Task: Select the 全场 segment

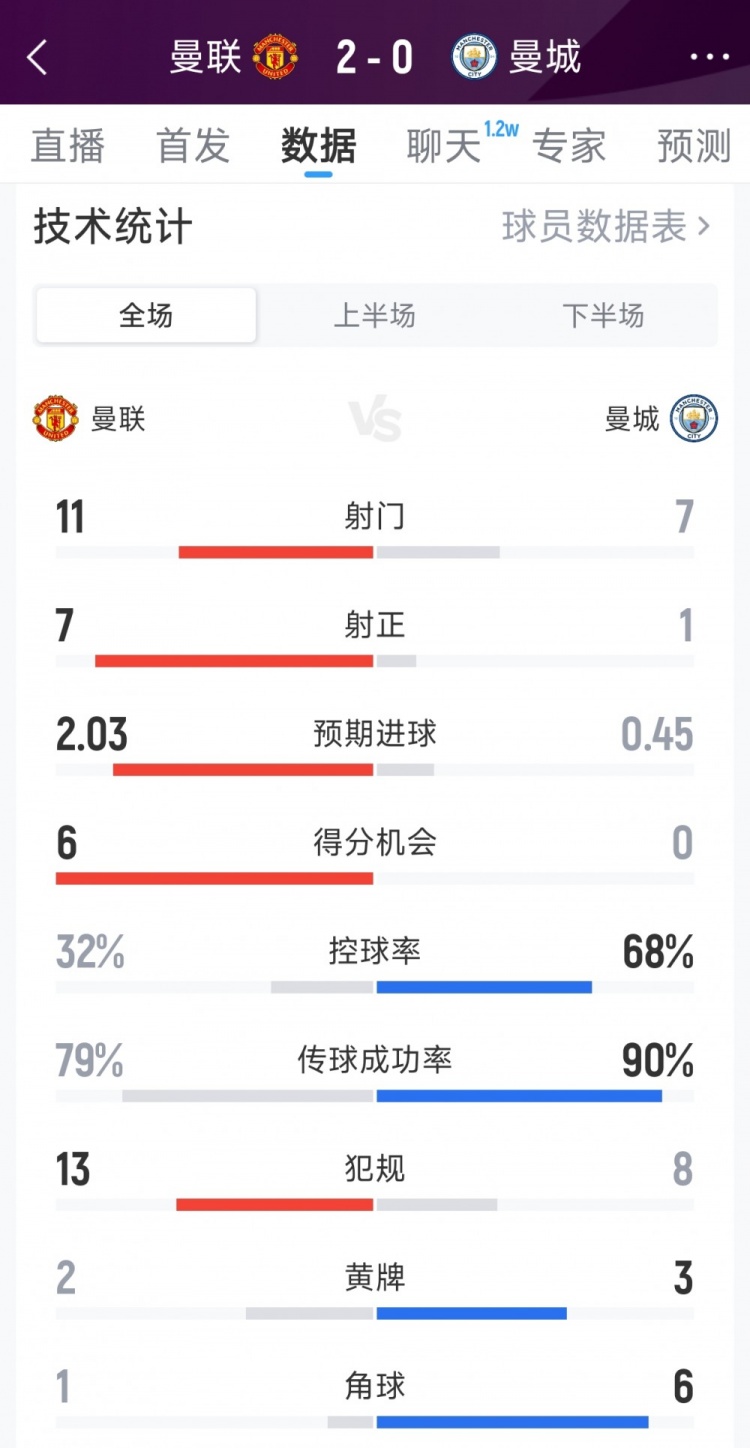Action: pyautogui.click(x=146, y=316)
